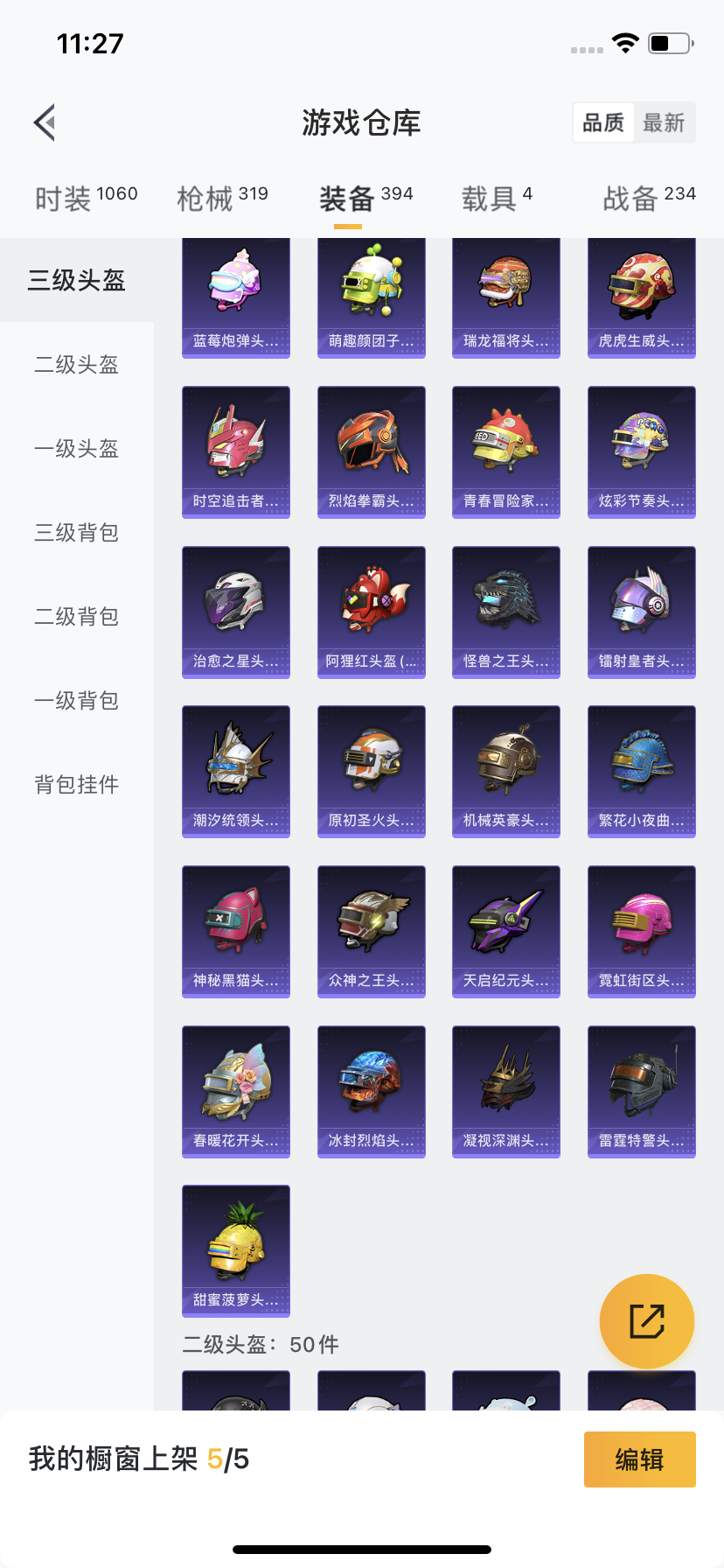
Task: Open the 战备 tab
Action: tap(649, 199)
